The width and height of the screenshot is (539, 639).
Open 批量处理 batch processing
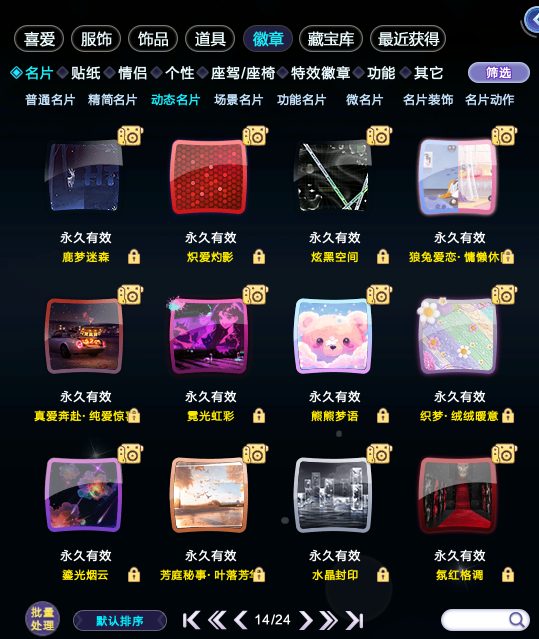[x=42, y=619]
